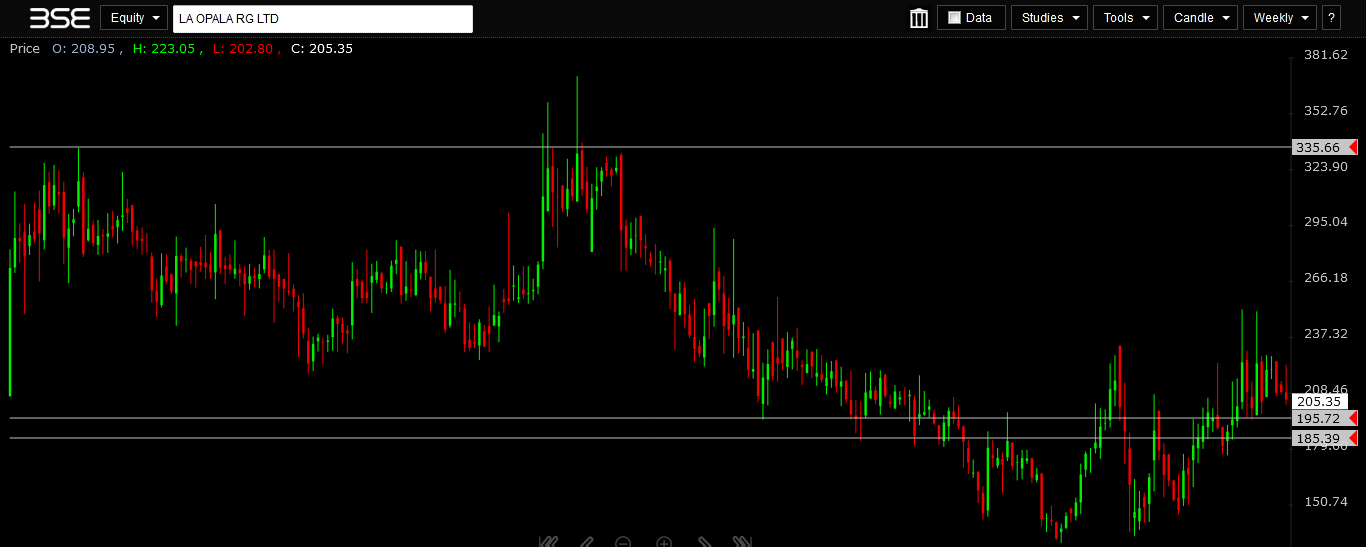1366x547 pixels.
Task: Jump to chart start with double-left arrows
Action: [548, 542]
